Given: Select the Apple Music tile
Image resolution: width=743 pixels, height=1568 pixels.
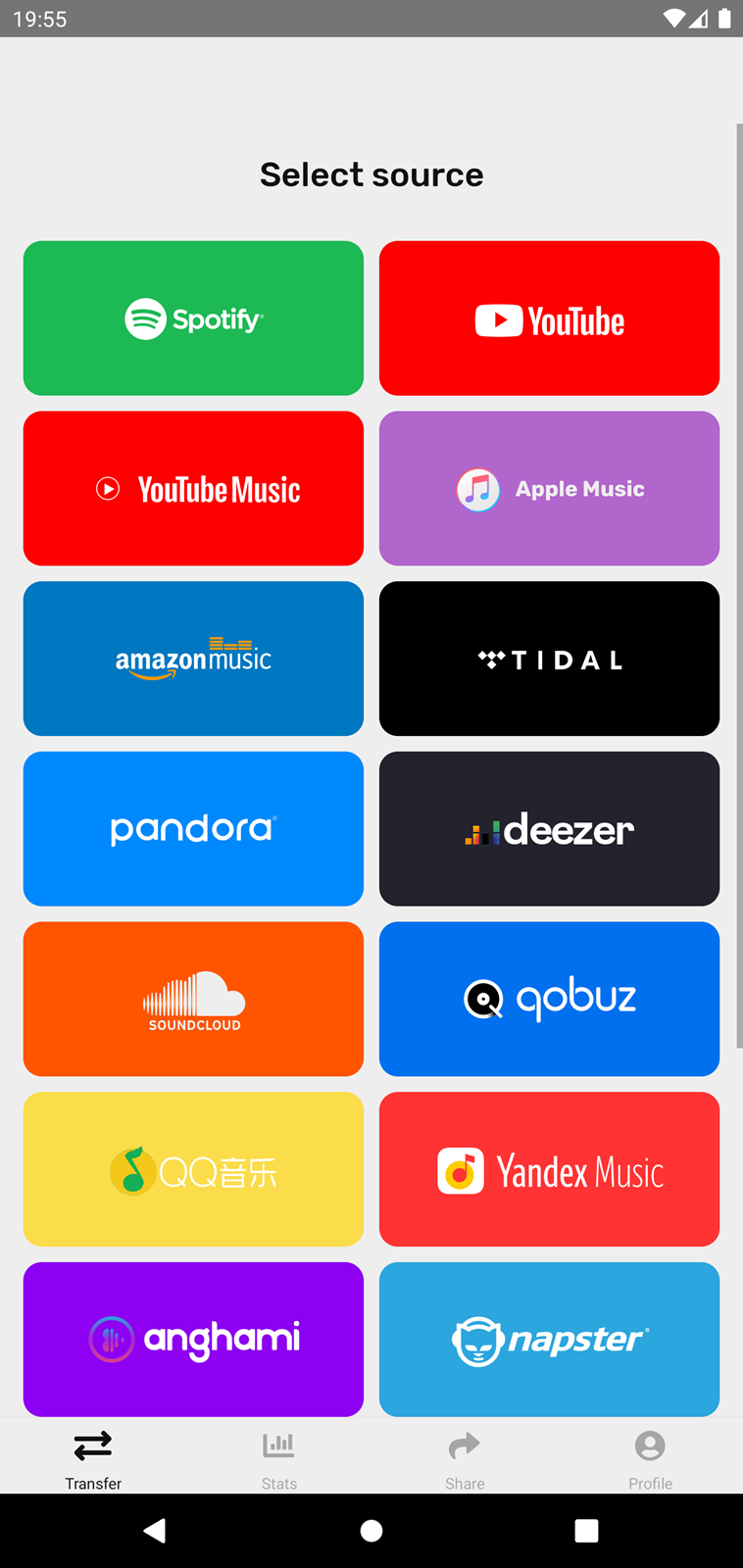Looking at the screenshot, I should point(549,488).
